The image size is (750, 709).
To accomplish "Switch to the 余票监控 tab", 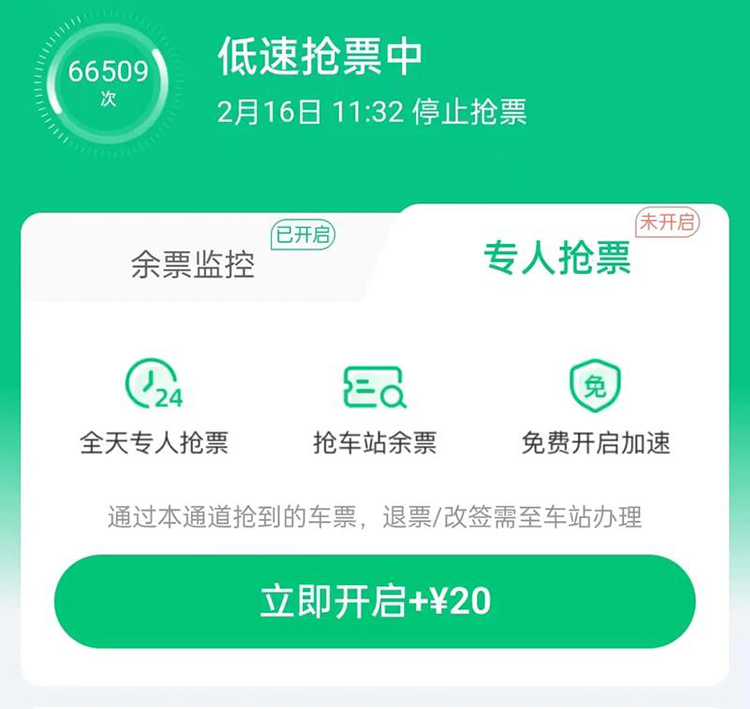I will point(193,264).
